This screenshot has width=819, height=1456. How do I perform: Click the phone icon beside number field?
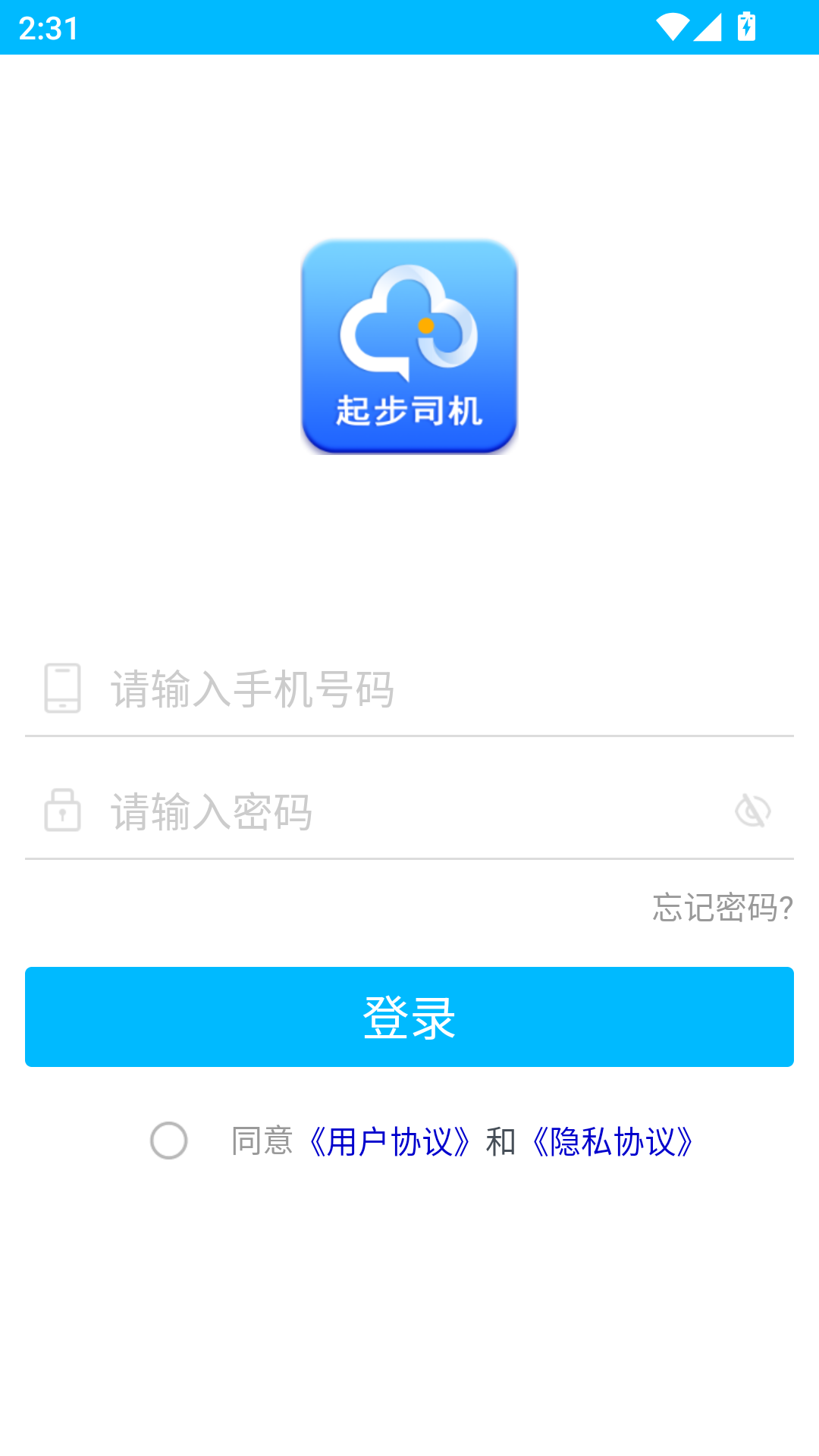point(64,689)
